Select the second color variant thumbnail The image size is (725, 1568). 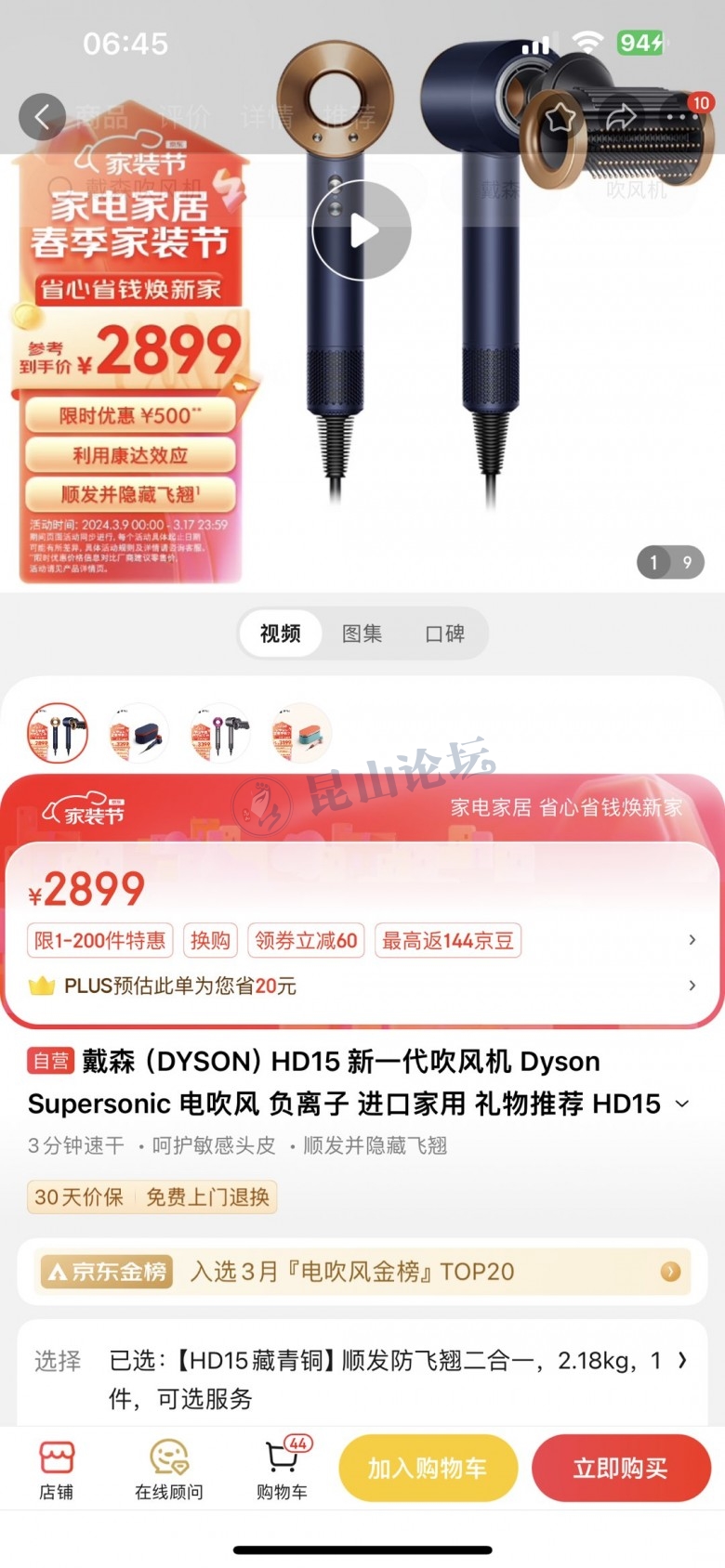point(138,734)
